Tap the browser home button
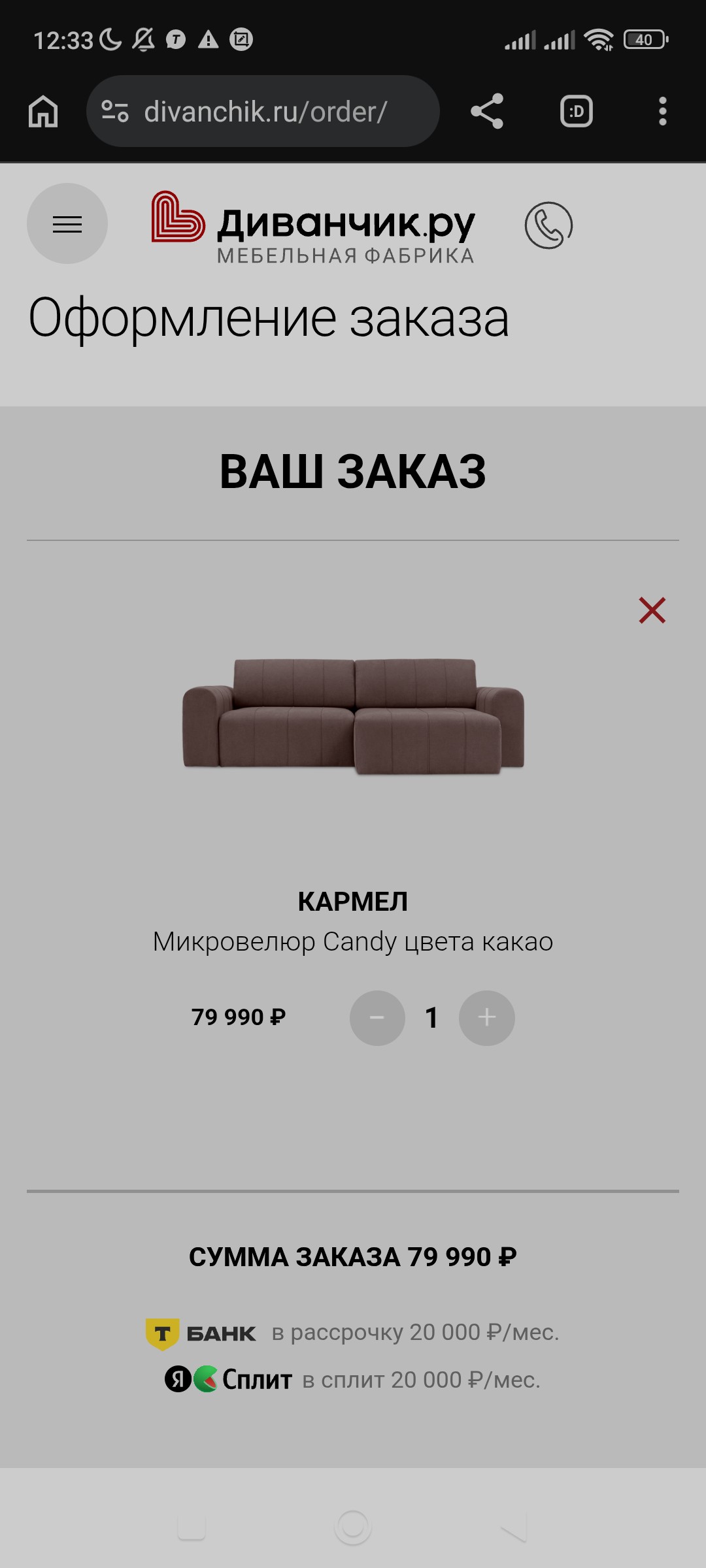 point(43,111)
